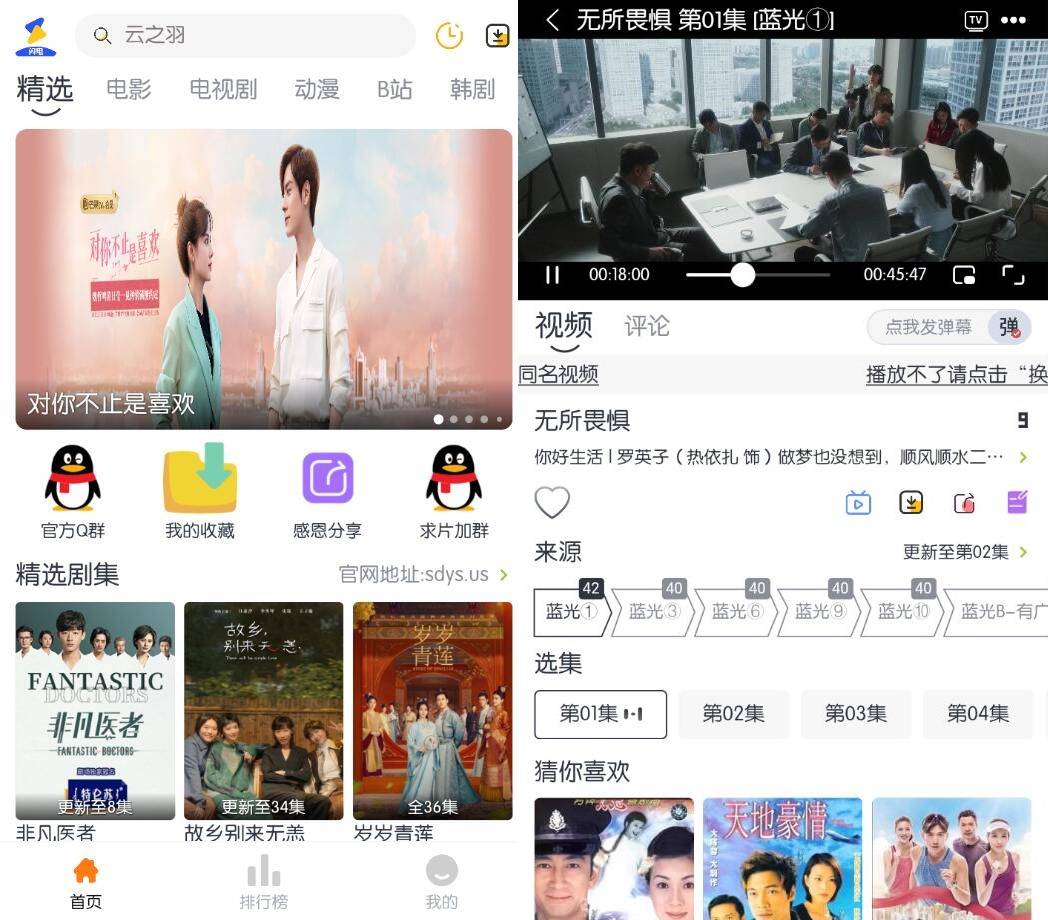This screenshot has height=920, width=1048.
Task: Select source 蓝光③
Action: [x=654, y=611]
